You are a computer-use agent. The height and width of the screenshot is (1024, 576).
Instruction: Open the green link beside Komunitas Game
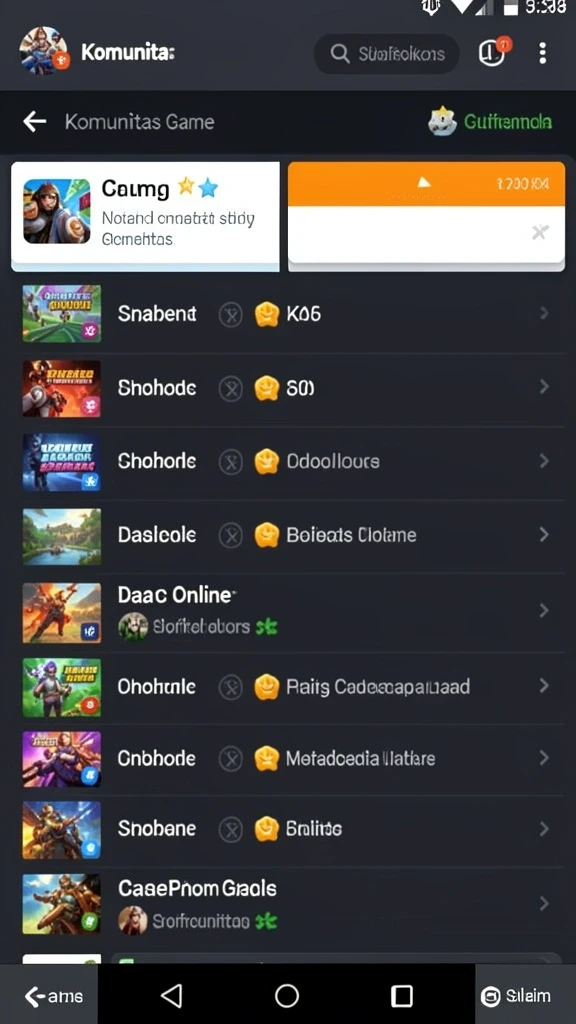(491, 121)
